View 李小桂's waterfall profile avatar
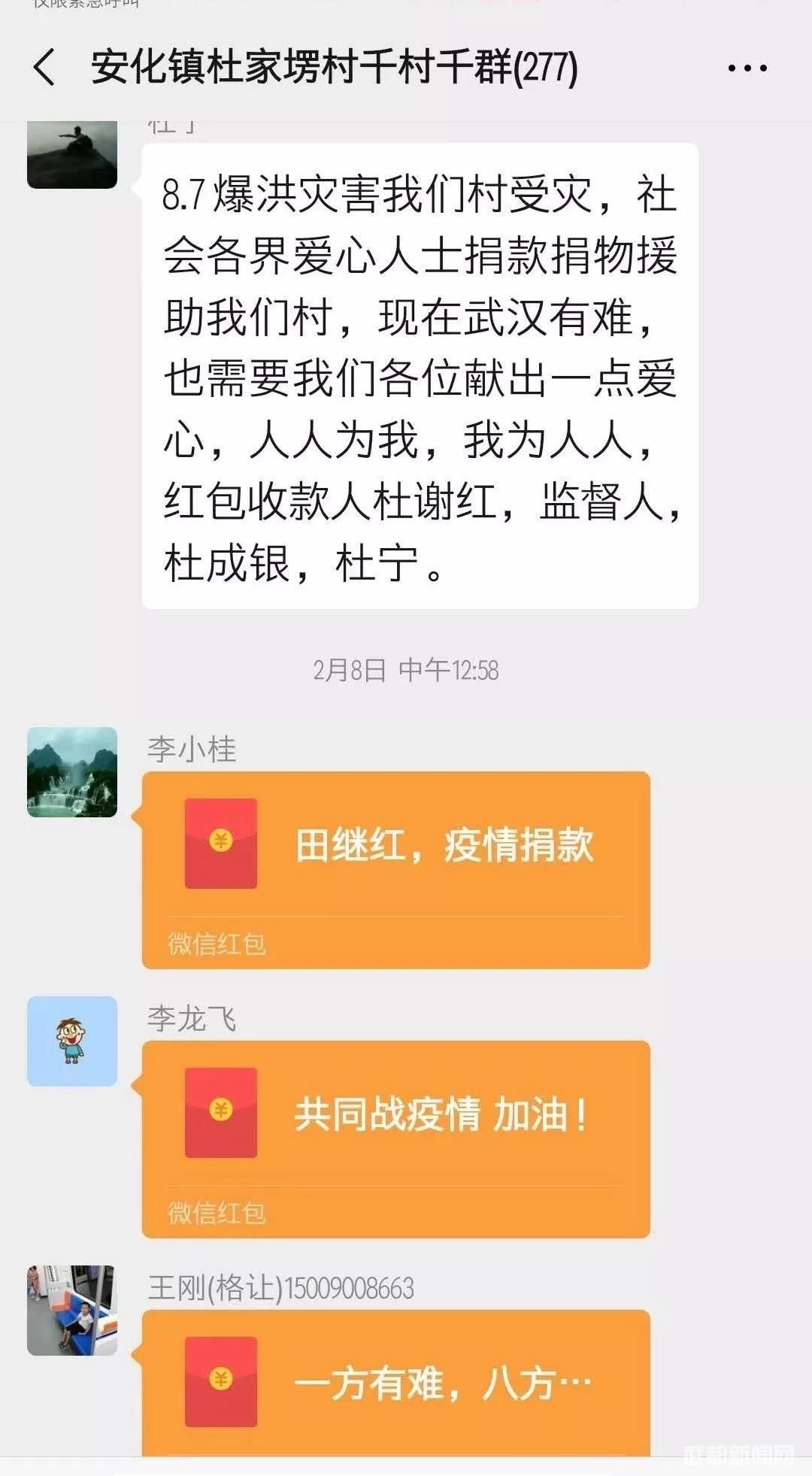812x1476 pixels. [72, 771]
